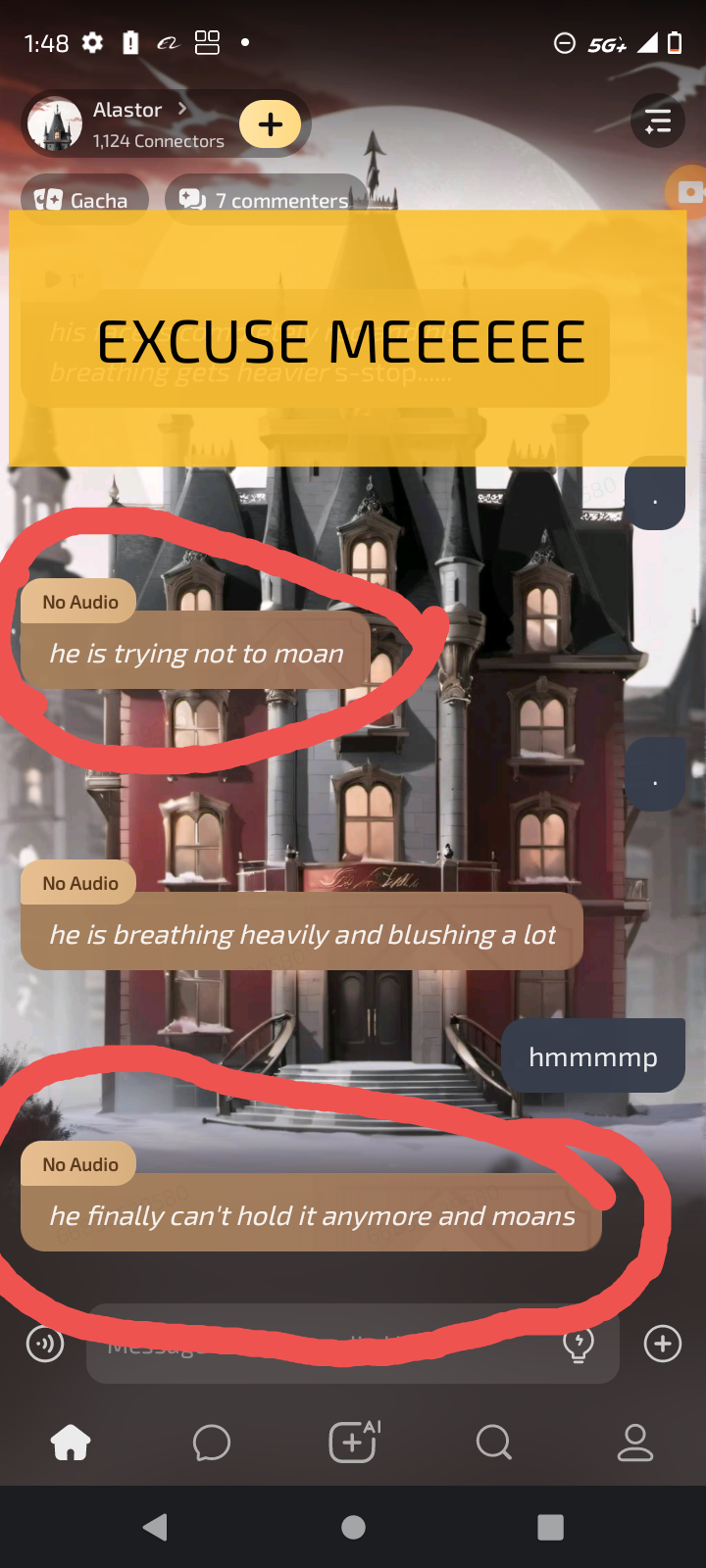
Task: Tap the yellow plus connect button
Action: tap(271, 124)
